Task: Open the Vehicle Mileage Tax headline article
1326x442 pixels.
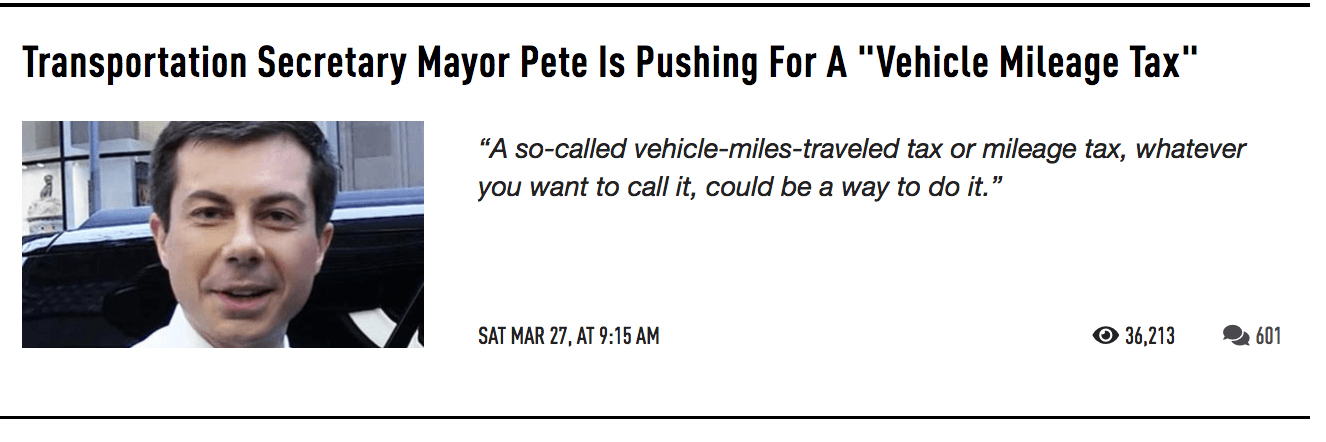Action: 610,64
